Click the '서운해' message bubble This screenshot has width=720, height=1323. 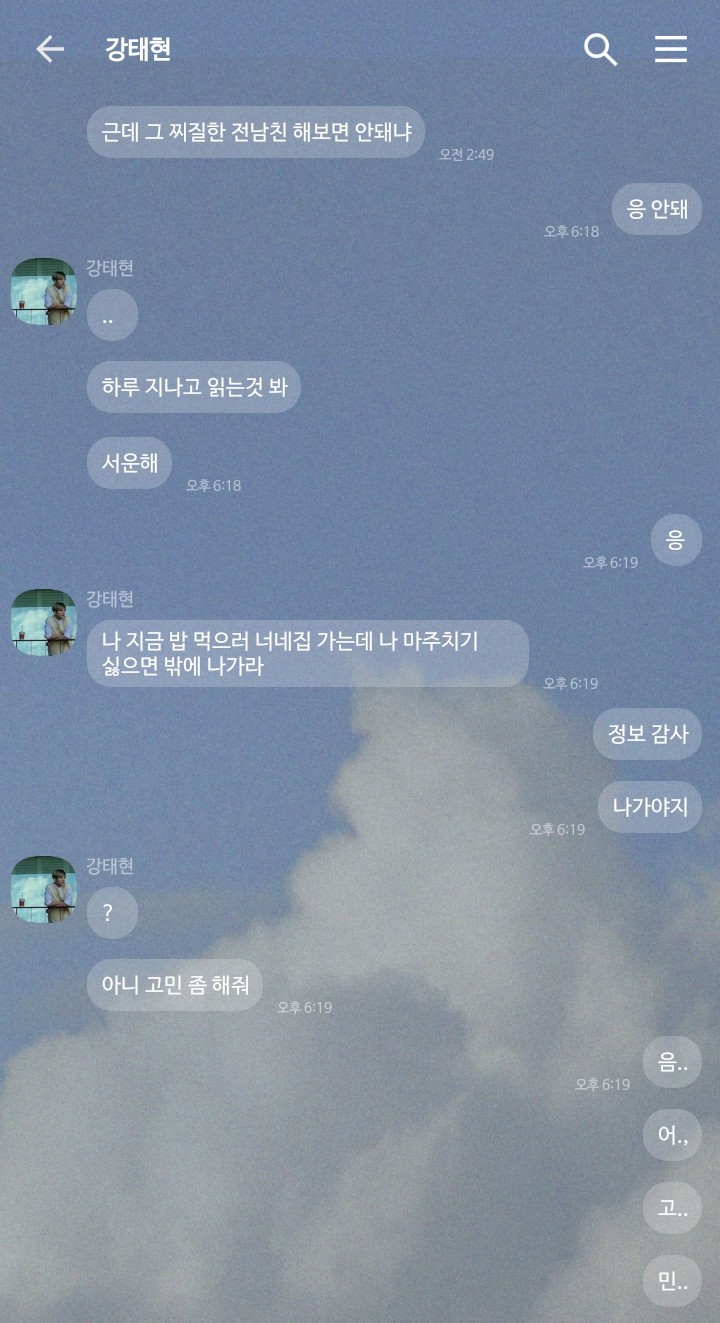tap(129, 462)
